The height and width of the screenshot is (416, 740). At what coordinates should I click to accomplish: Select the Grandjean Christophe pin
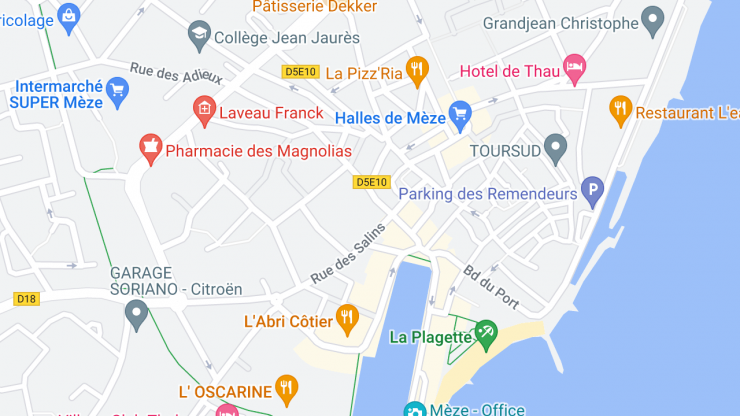(x=652, y=19)
